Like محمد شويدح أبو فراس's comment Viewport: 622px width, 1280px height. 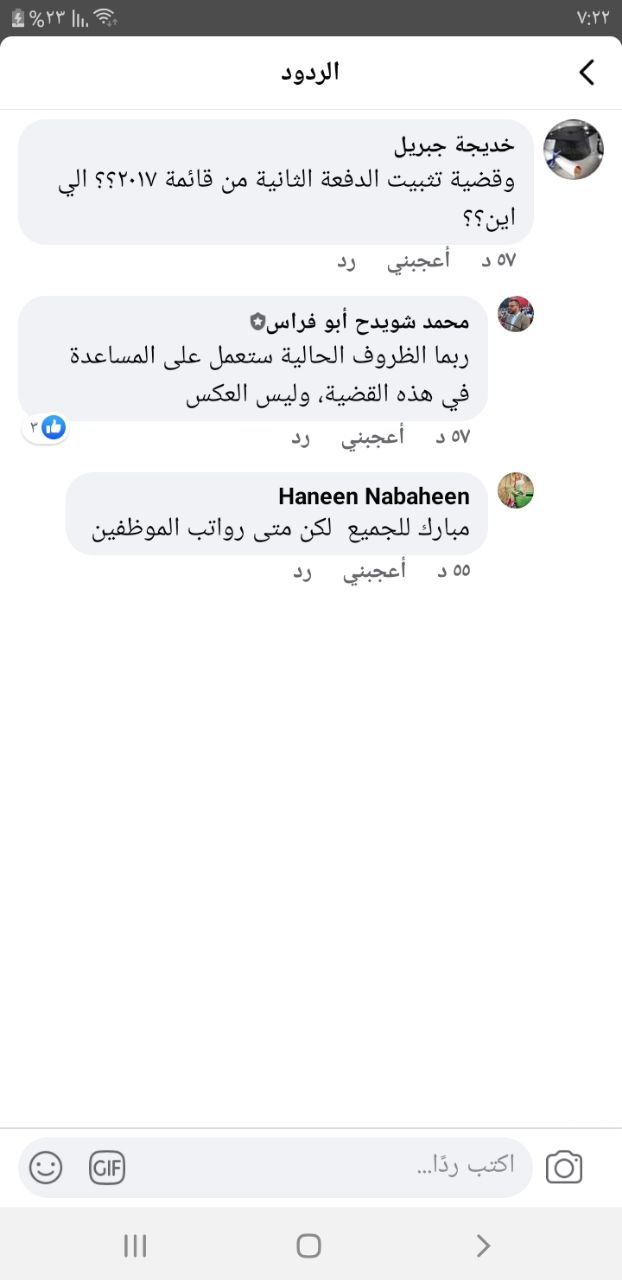pyautogui.click(x=373, y=437)
